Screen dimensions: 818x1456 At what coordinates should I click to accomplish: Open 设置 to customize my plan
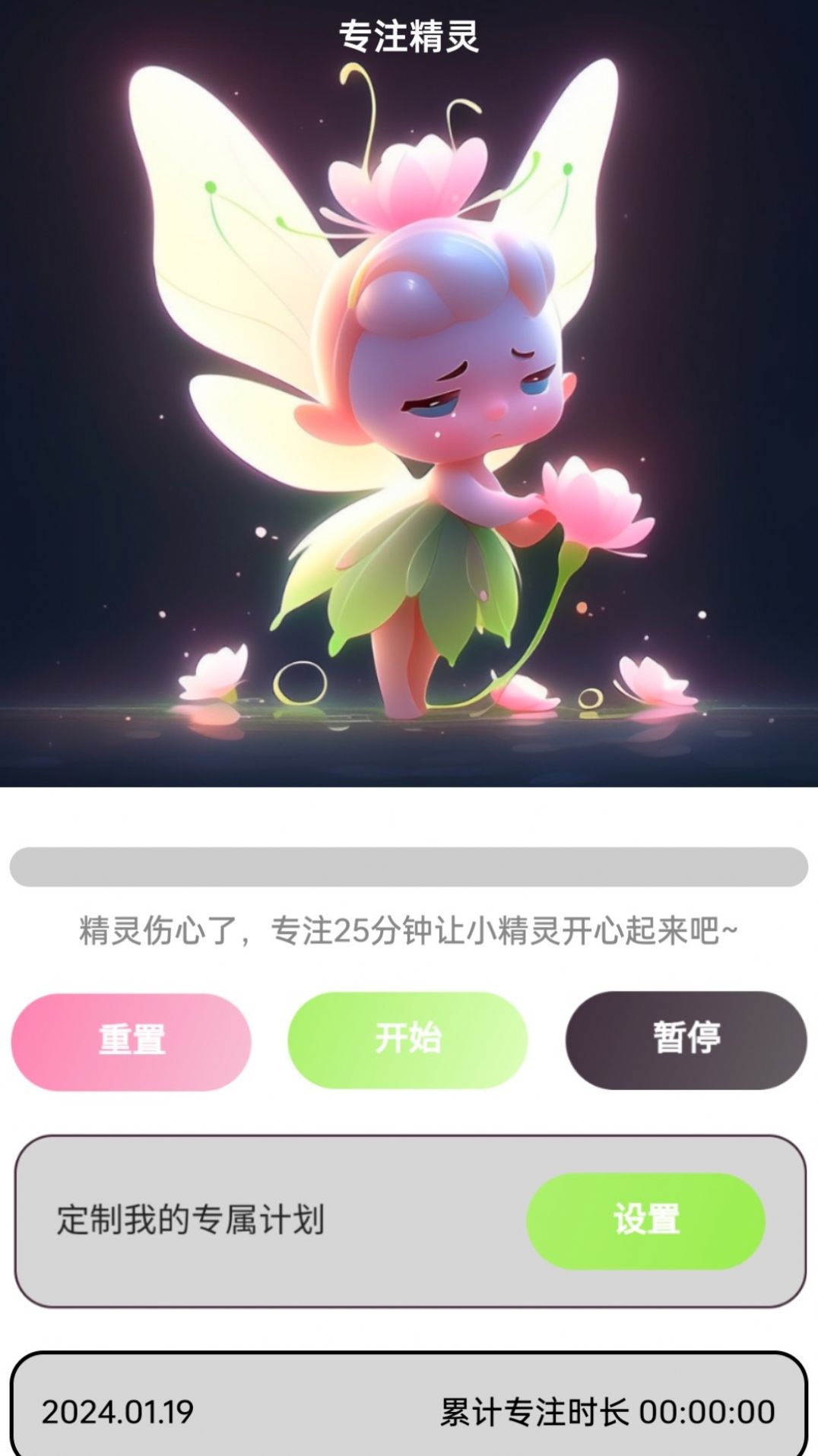645,1220
